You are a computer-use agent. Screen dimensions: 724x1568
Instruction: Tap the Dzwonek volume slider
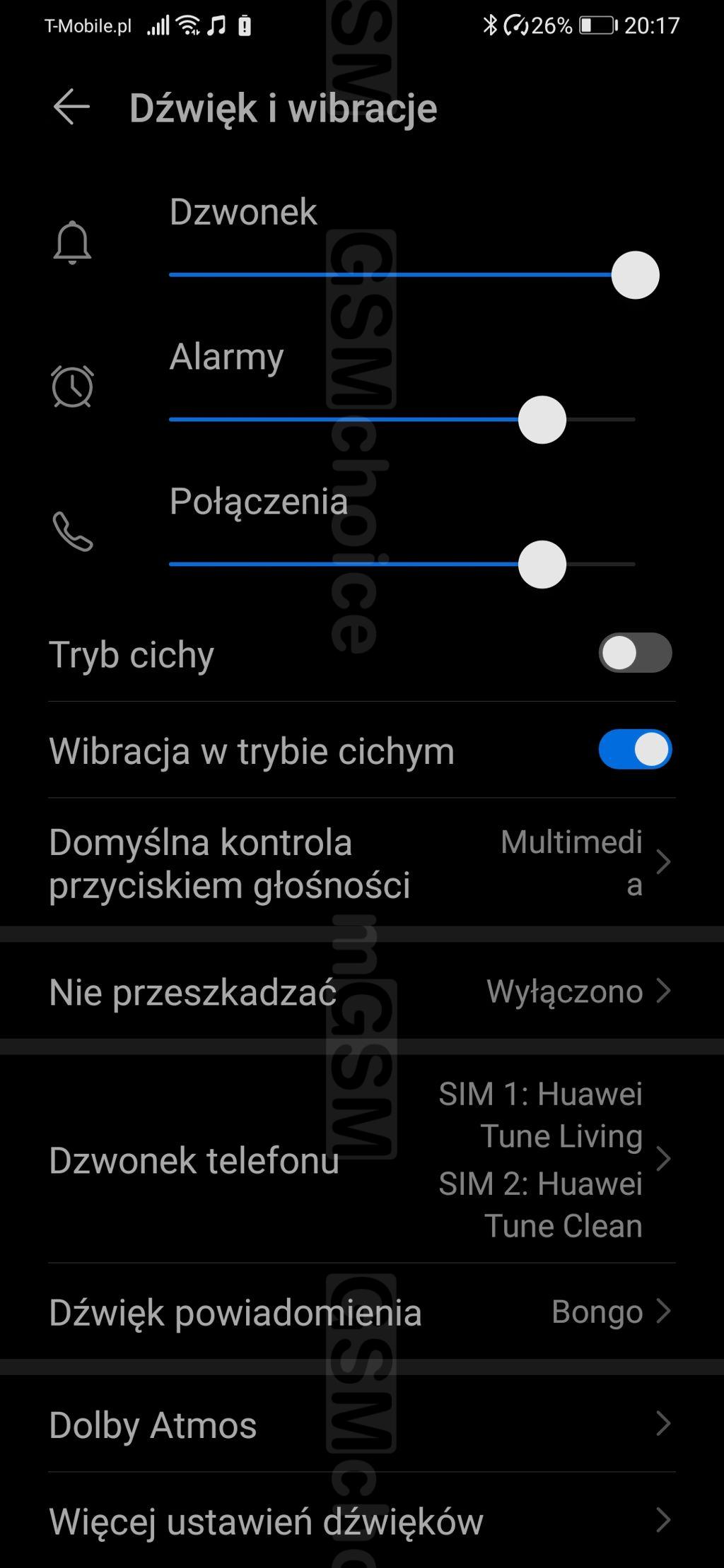403,275
